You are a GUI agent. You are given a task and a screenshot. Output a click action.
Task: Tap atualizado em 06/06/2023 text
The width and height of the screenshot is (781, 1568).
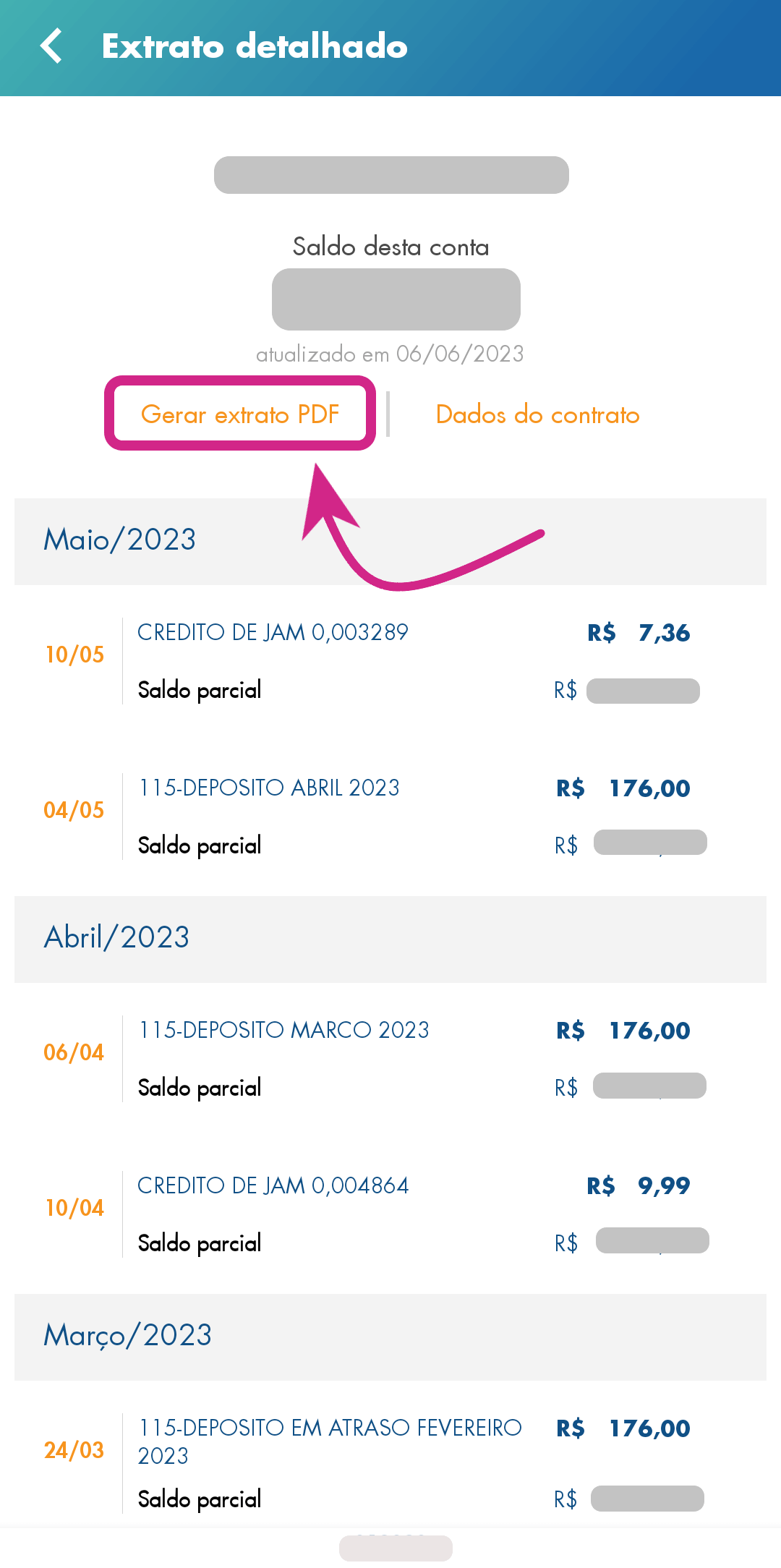[x=390, y=354]
